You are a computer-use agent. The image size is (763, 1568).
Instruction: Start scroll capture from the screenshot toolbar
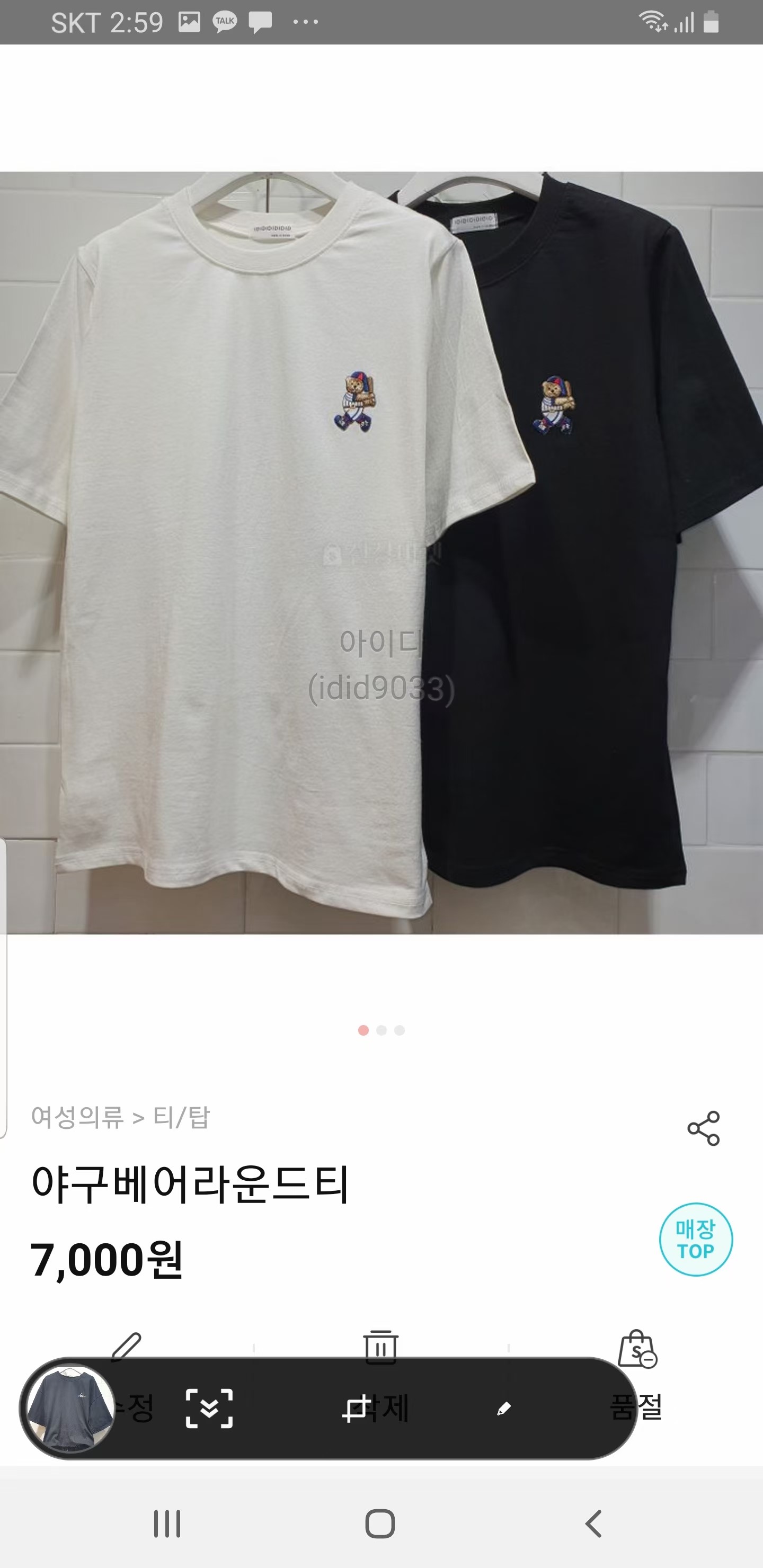pos(209,1409)
